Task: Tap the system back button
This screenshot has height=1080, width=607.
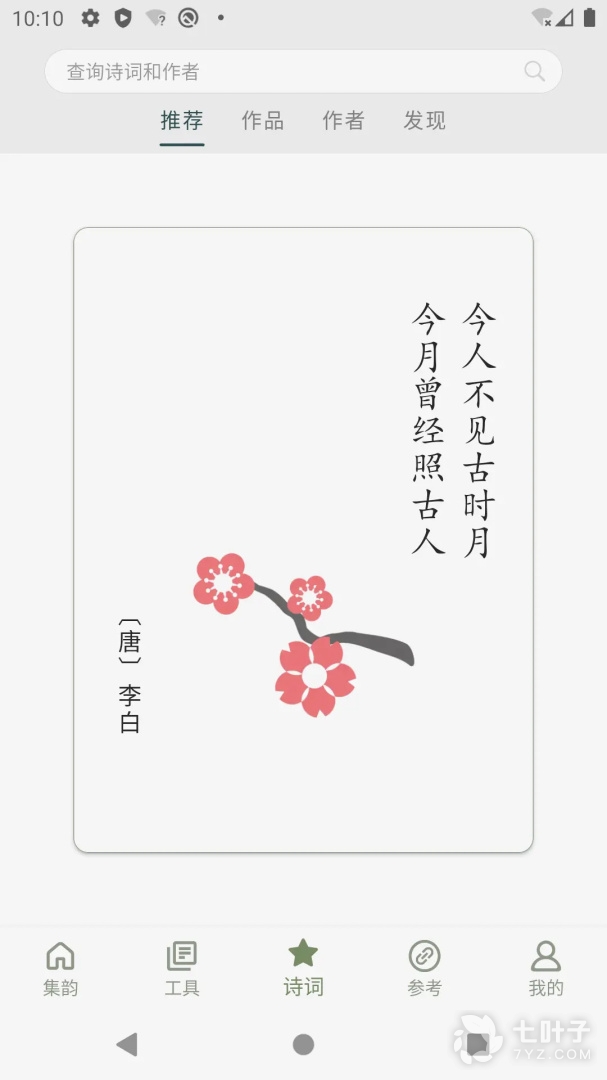Action: point(127,1044)
